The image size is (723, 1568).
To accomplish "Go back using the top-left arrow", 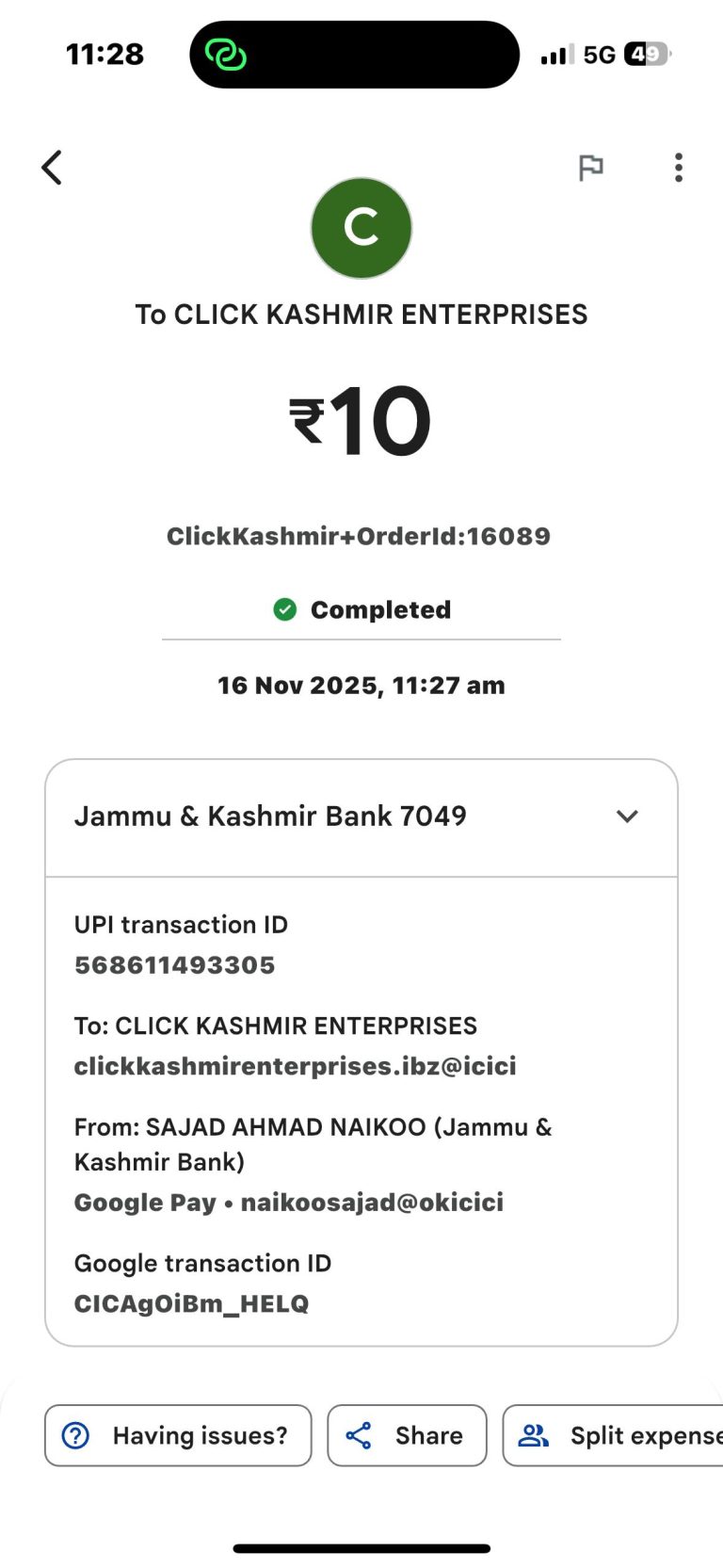I will (52, 169).
